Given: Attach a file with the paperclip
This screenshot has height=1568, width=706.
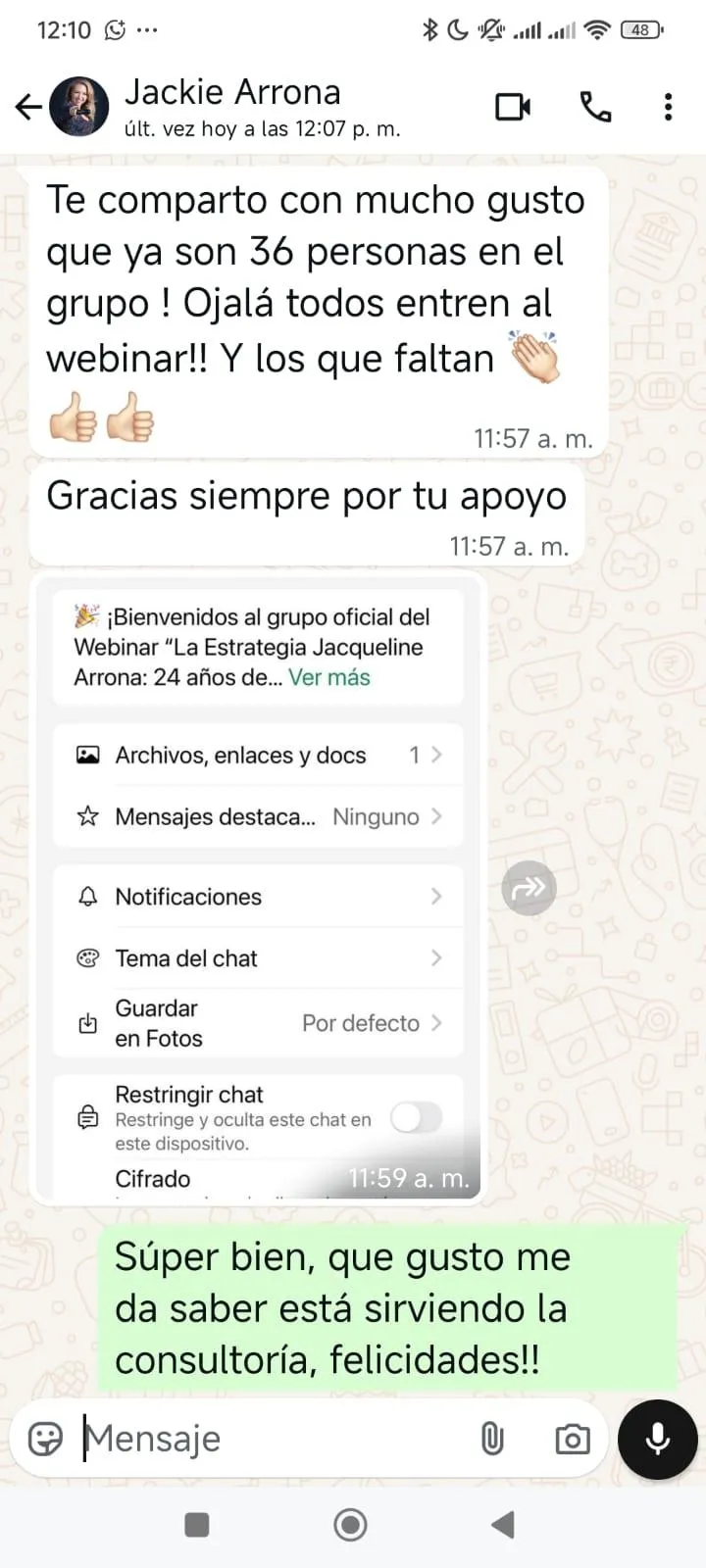Looking at the screenshot, I should [x=492, y=1439].
